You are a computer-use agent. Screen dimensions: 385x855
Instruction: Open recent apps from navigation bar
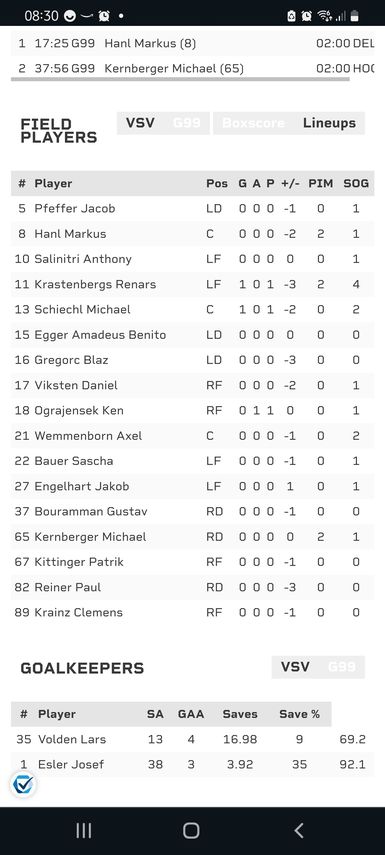(x=83, y=830)
